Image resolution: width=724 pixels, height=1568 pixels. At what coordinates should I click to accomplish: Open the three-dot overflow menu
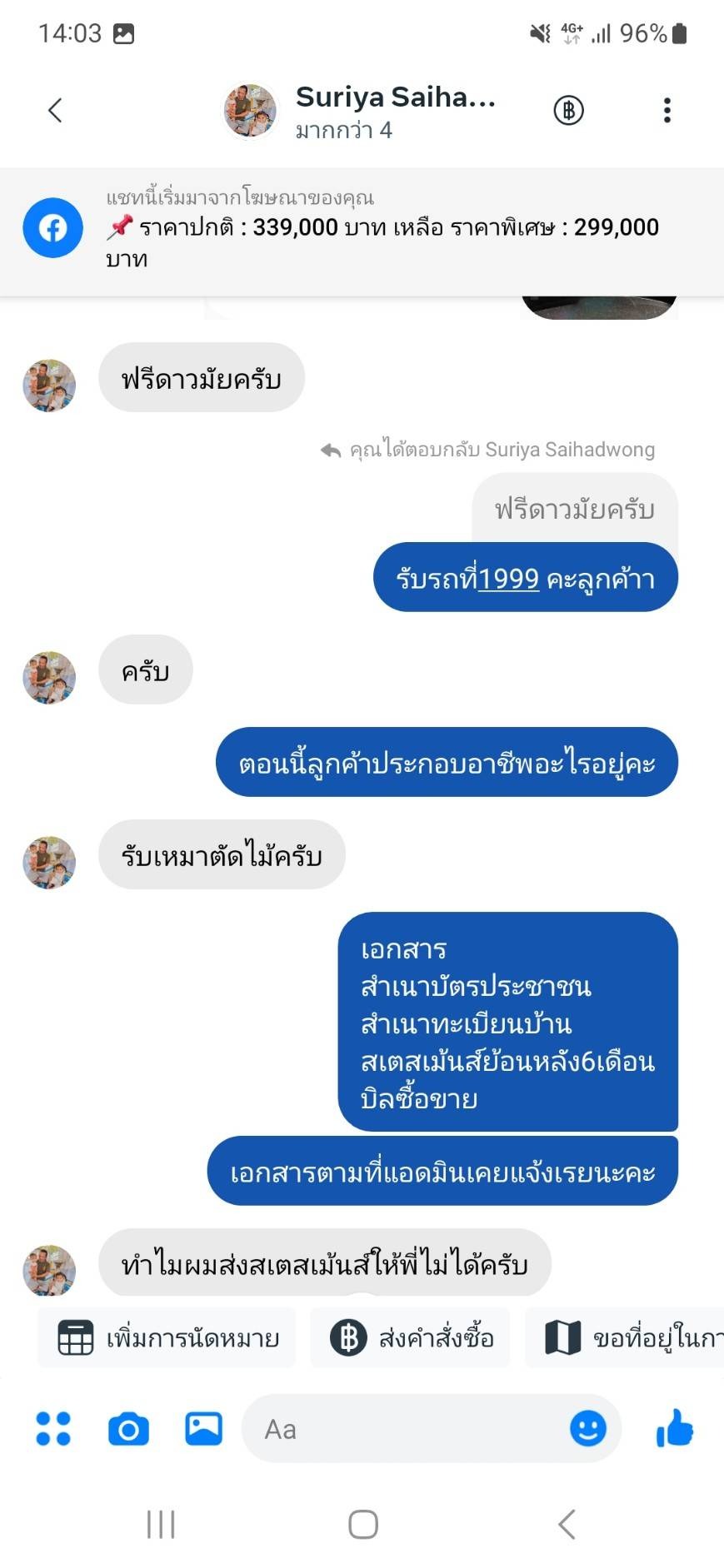[667, 110]
